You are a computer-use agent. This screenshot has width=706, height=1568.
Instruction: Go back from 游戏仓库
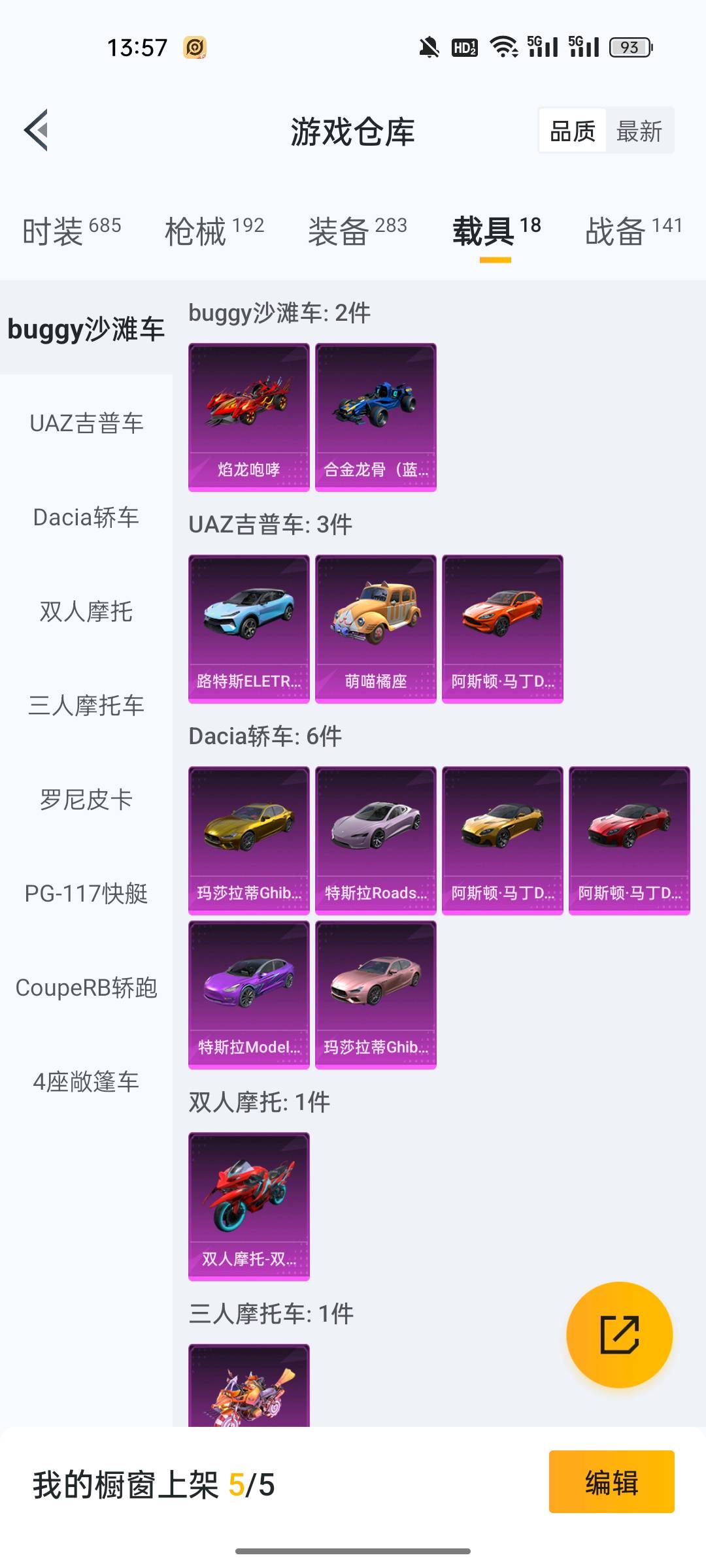click(37, 130)
